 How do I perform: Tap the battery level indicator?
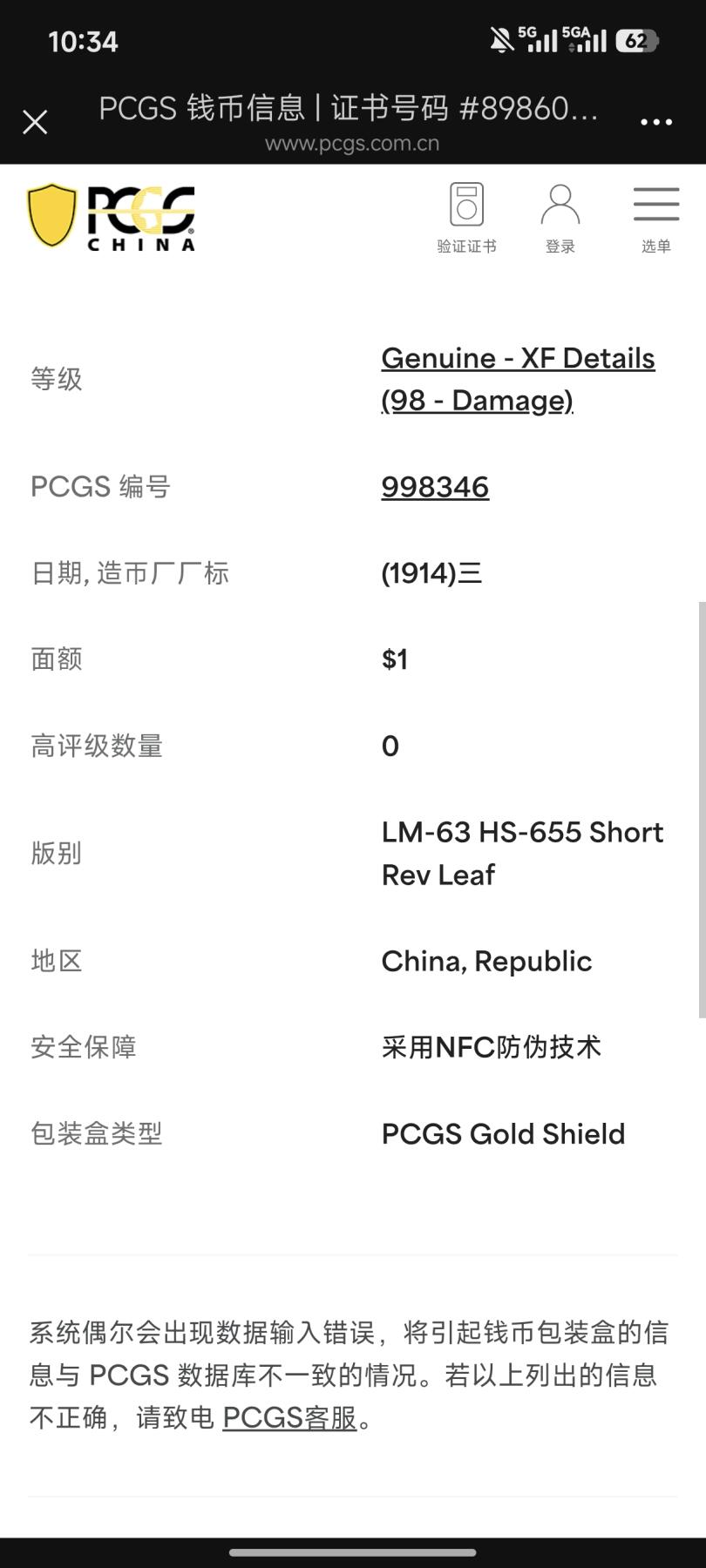click(x=637, y=41)
